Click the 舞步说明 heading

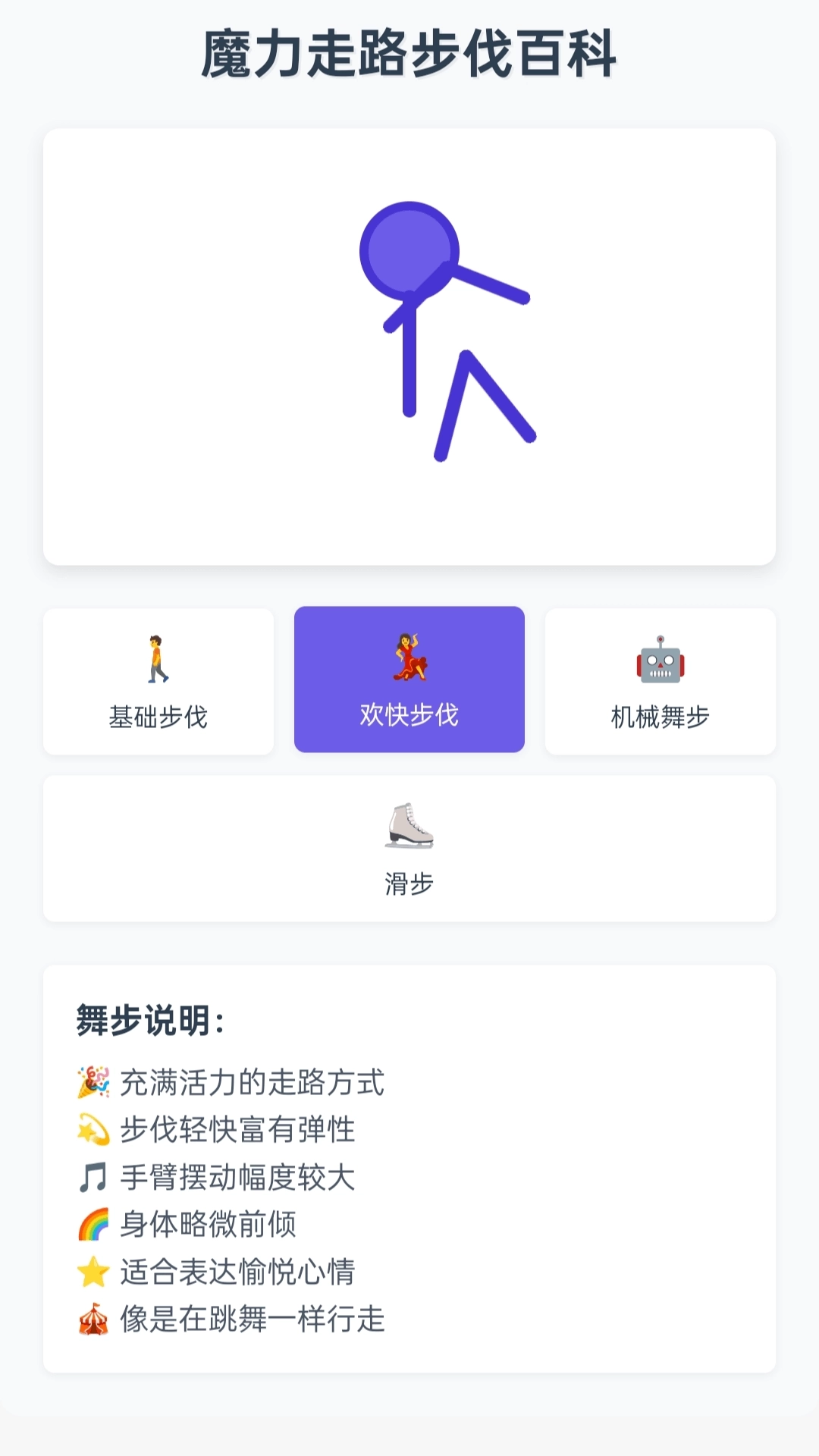[x=149, y=1018]
